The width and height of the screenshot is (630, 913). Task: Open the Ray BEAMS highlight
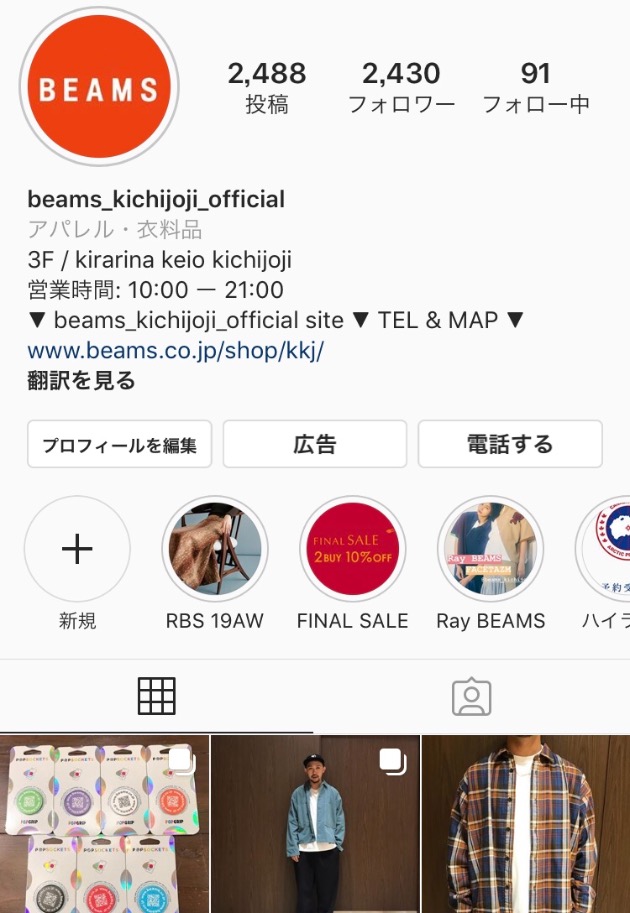click(x=490, y=549)
